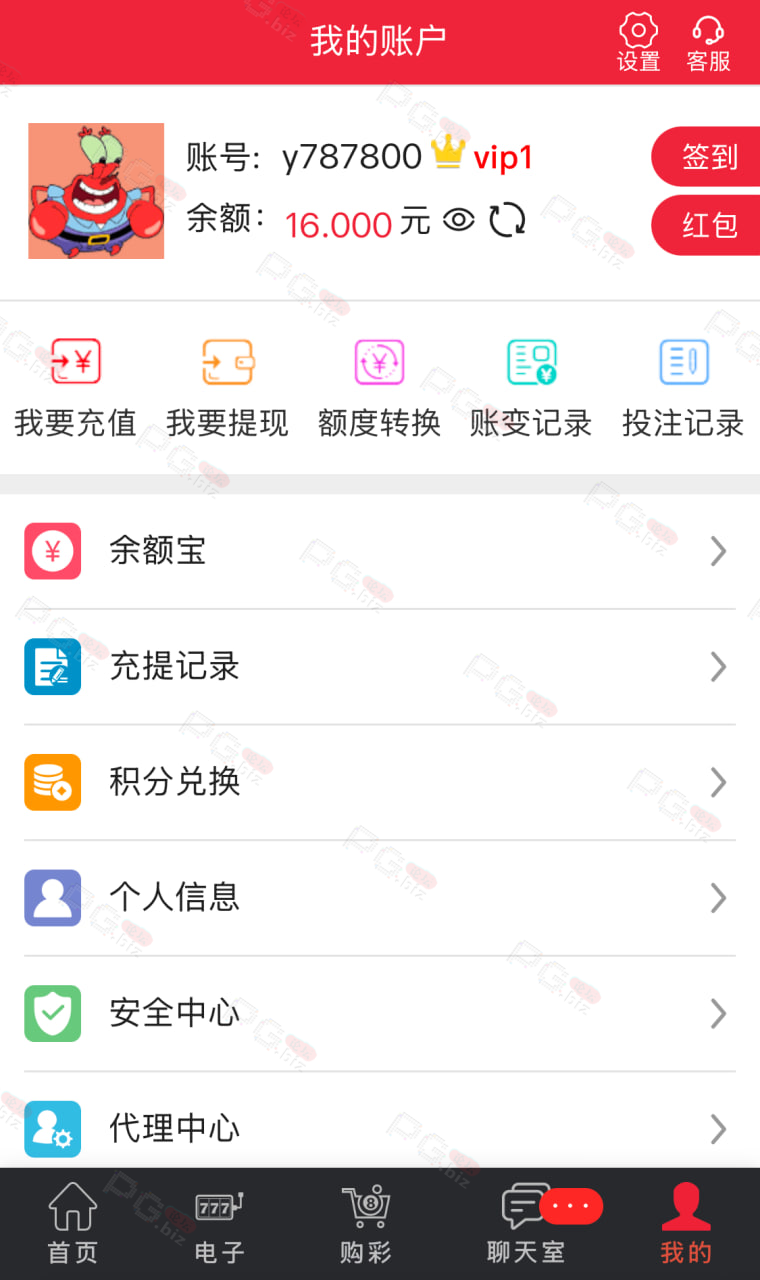The image size is (760, 1280).
Task: Open 设置 settings in the header
Action: [638, 43]
